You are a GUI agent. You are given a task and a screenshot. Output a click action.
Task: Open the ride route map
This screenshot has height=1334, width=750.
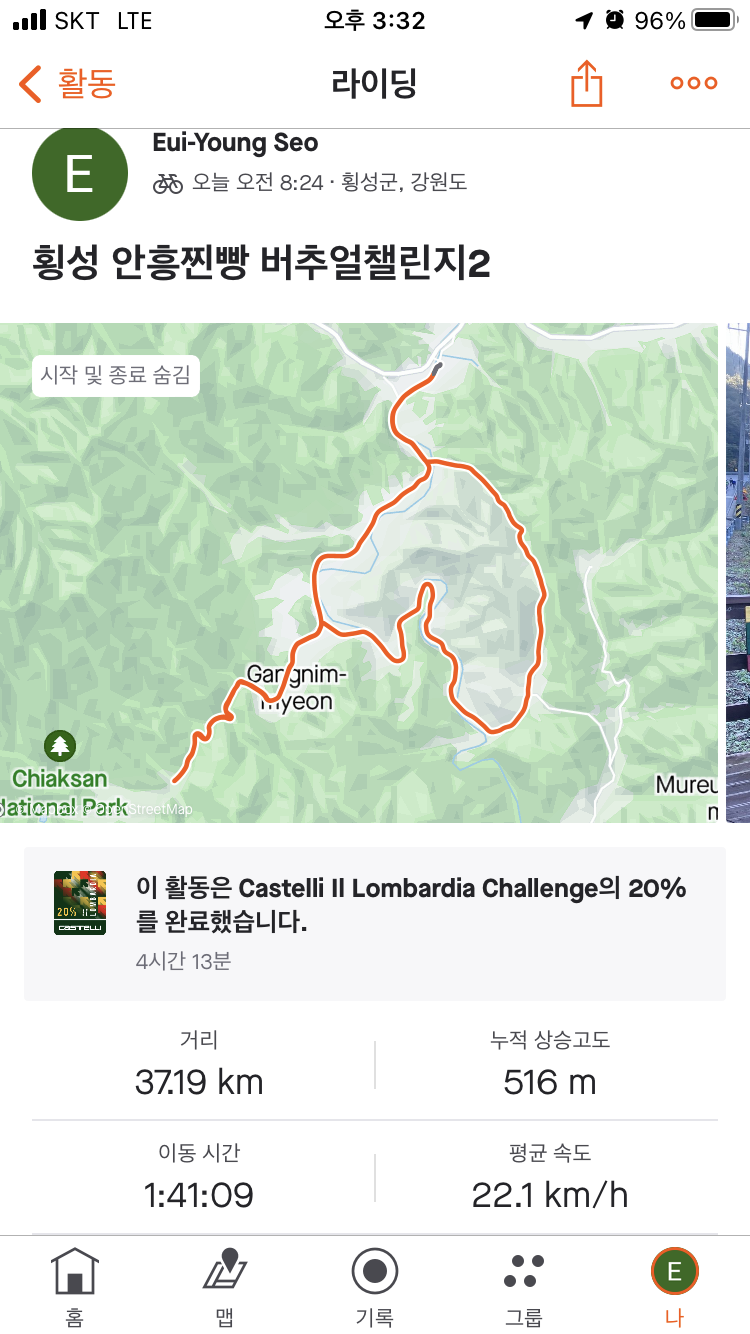pos(359,572)
